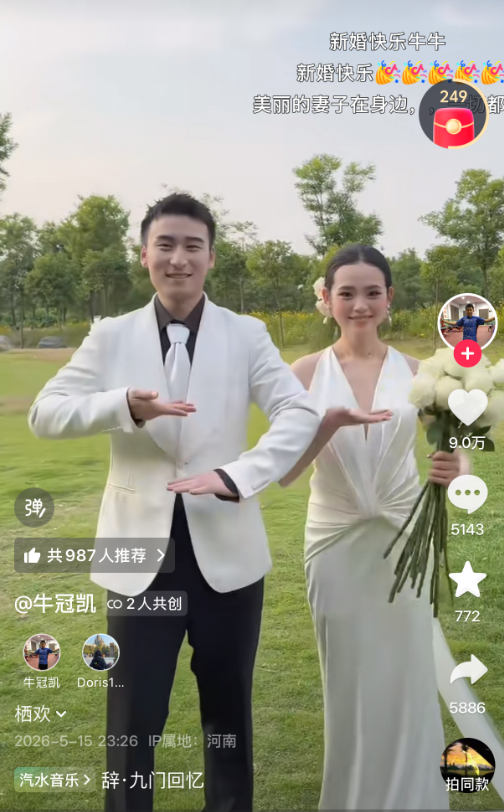This screenshot has height=812, width=504.
Task: Open the 牛冠凯 co-creator avatar
Action: (41, 652)
